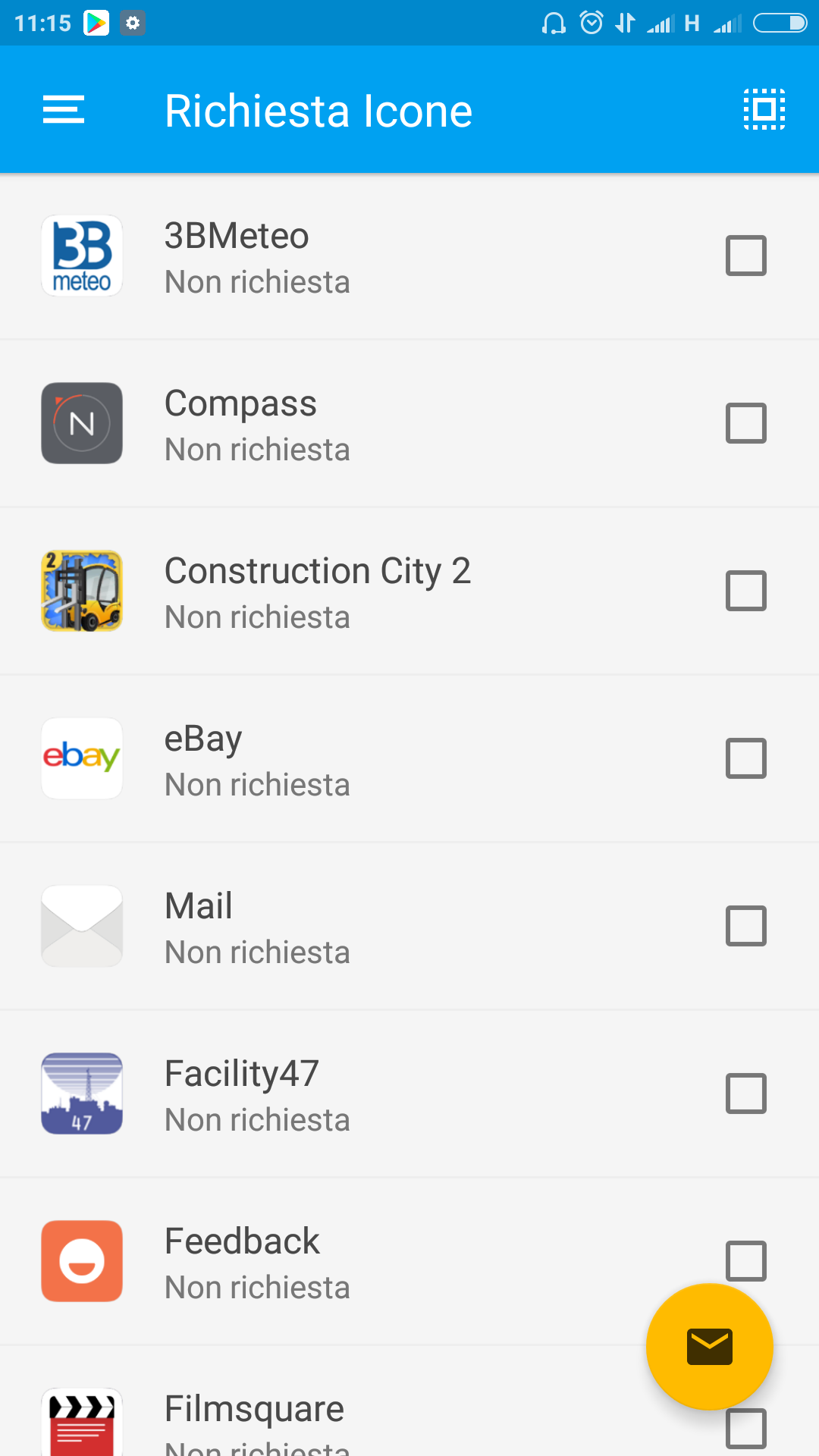Send icon request via yellow mail button
Image resolution: width=819 pixels, height=1456 pixels.
click(x=710, y=1347)
